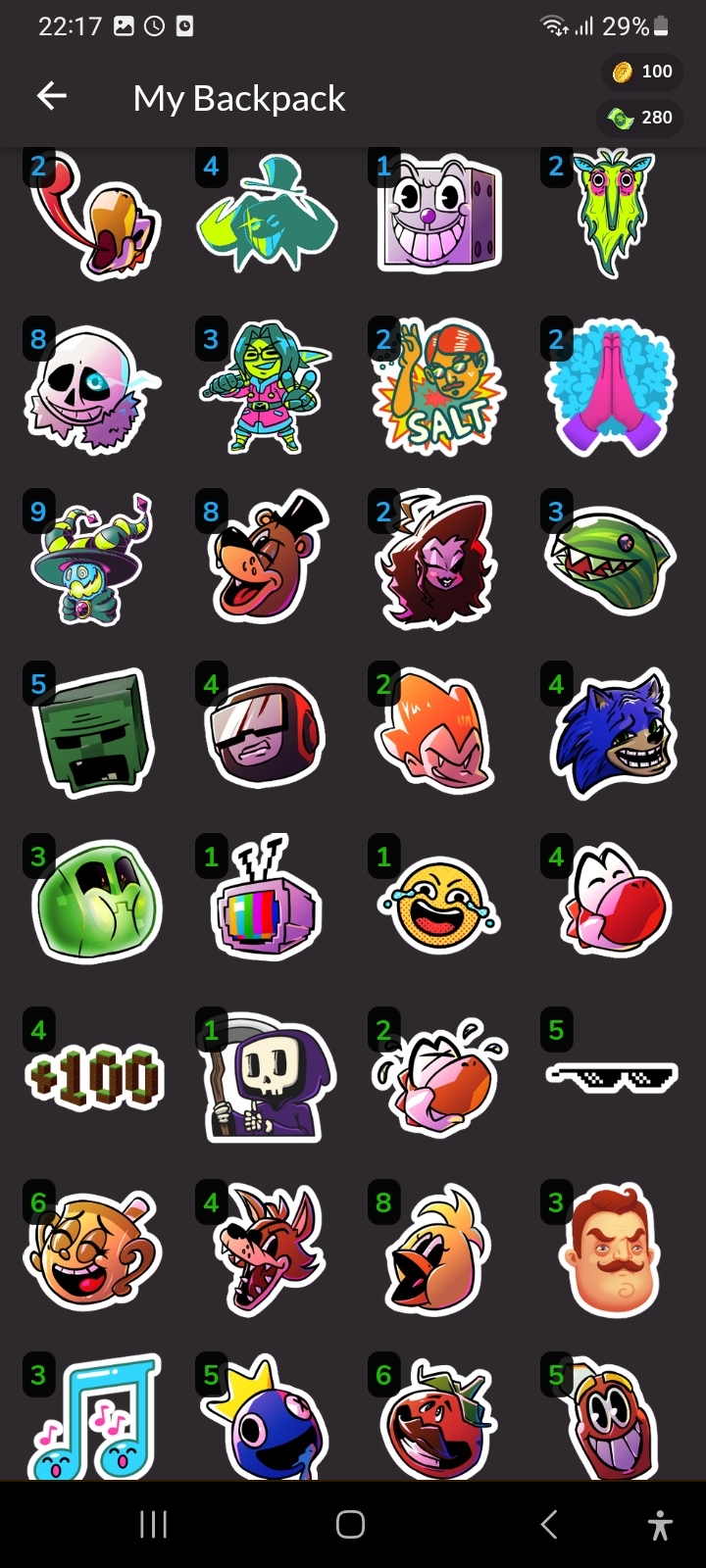Select the praying hands sticker
Viewport: 706px width, 1568px height.
[610, 389]
